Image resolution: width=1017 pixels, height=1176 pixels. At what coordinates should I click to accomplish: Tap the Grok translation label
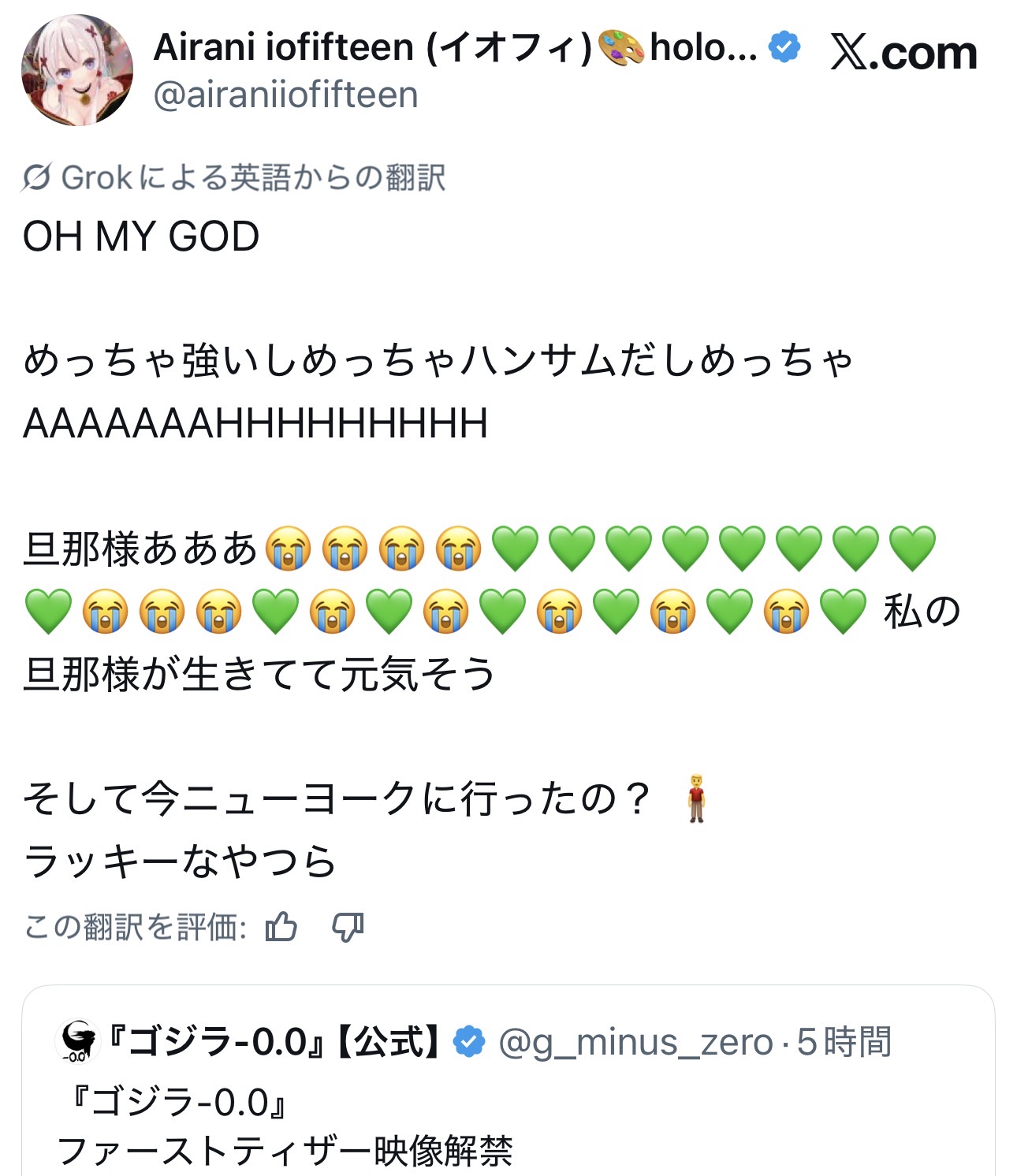(x=234, y=177)
